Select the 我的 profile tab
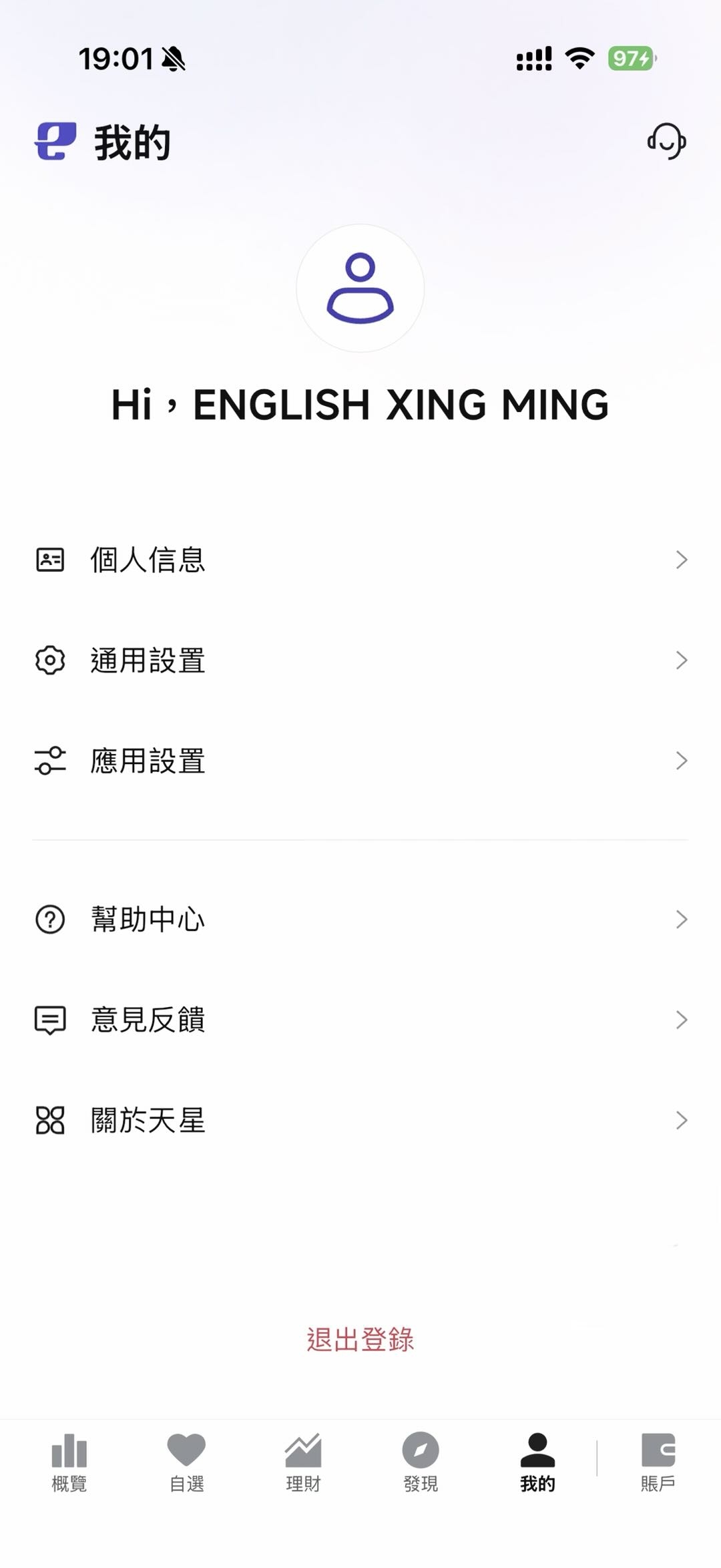 (537, 1462)
